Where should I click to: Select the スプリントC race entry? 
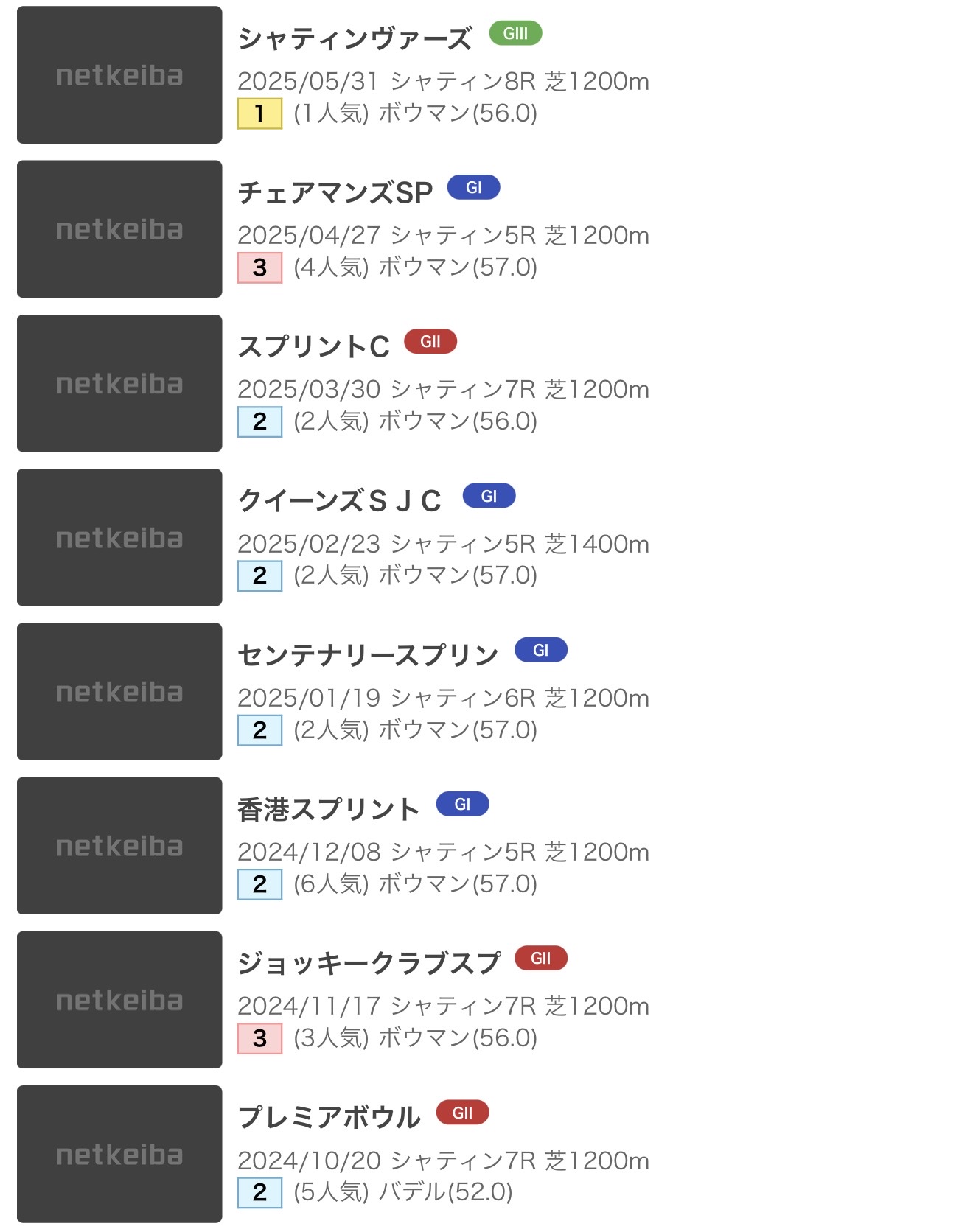(x=314, y=347)
